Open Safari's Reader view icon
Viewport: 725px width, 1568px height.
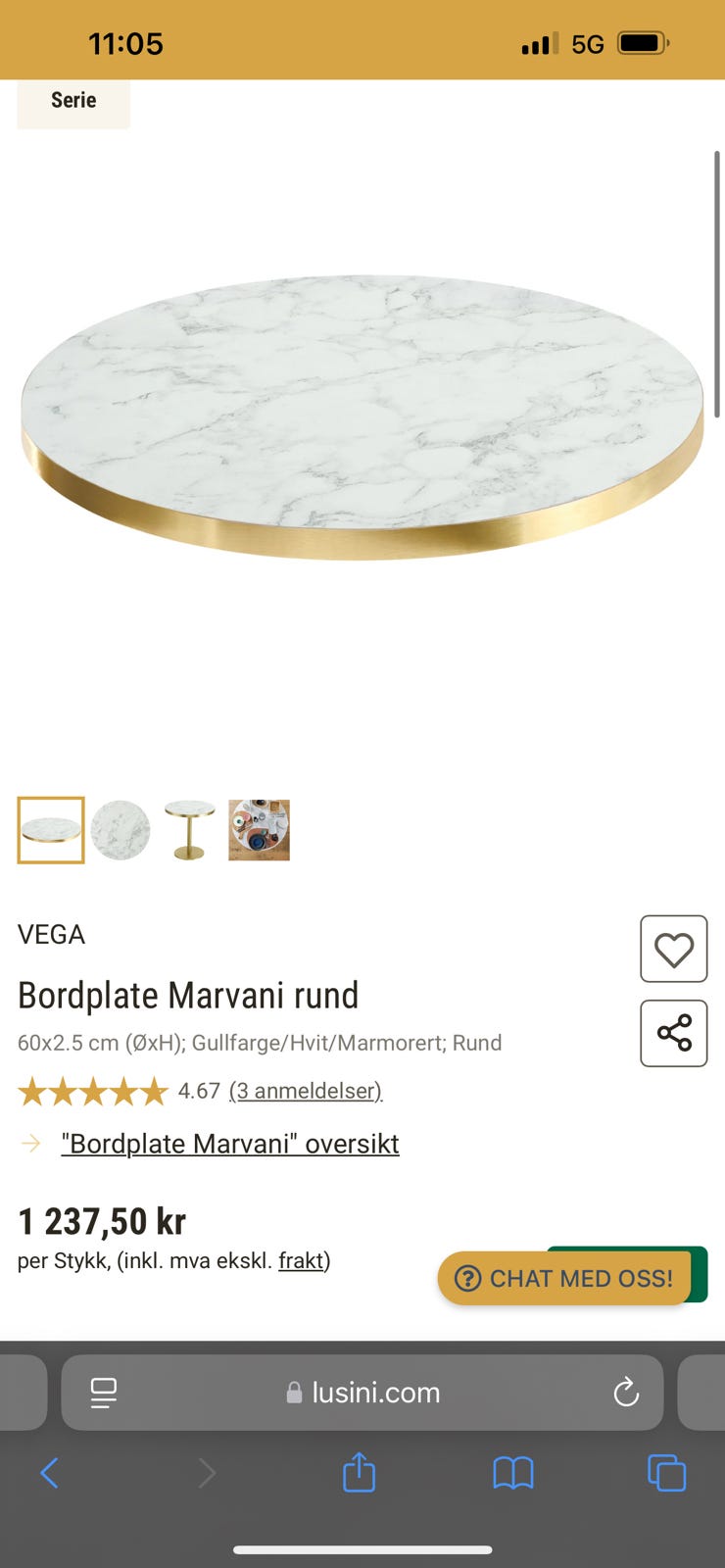103,1392
